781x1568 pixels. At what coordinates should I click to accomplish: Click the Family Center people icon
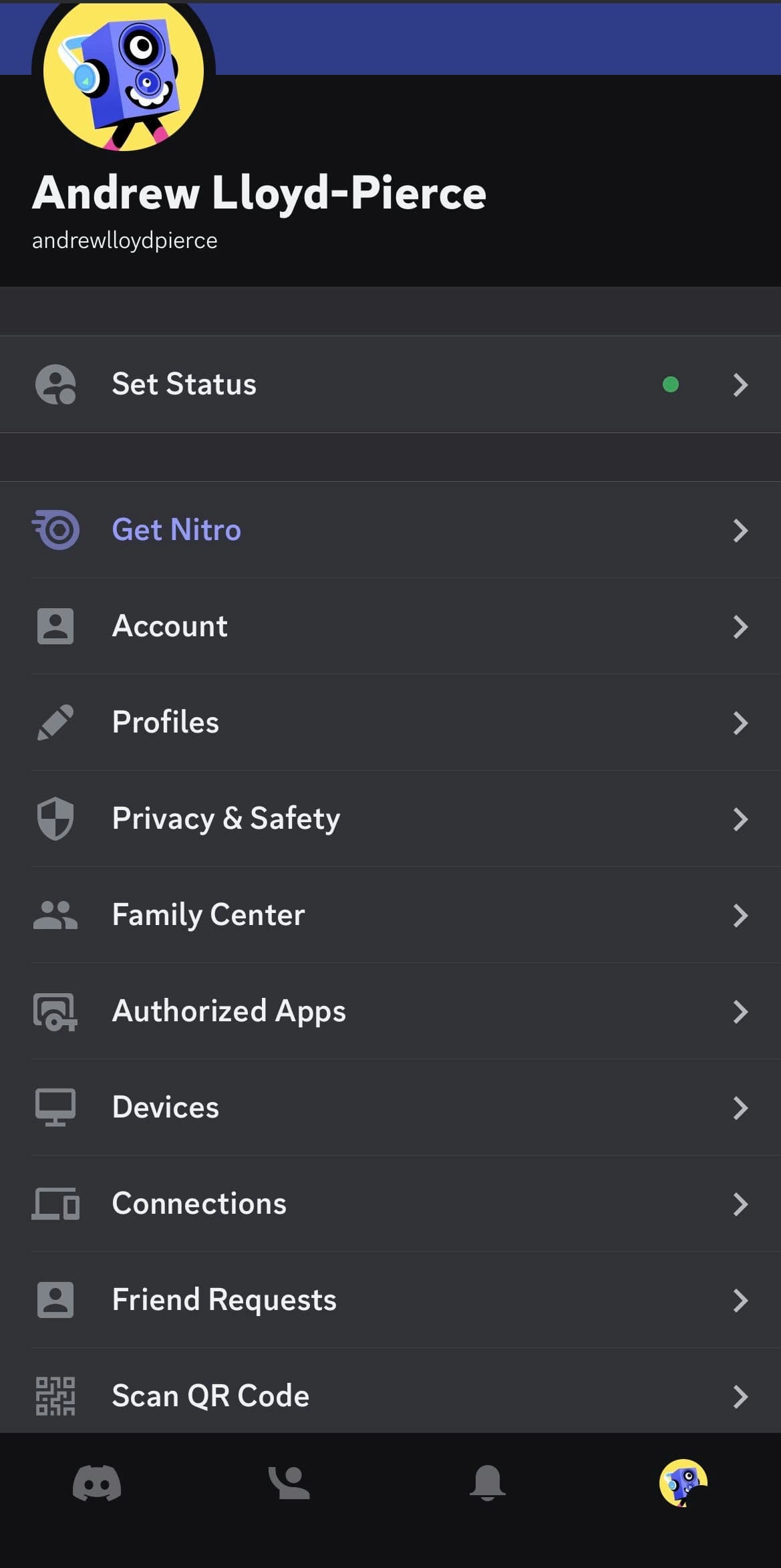tap(56, 914)
